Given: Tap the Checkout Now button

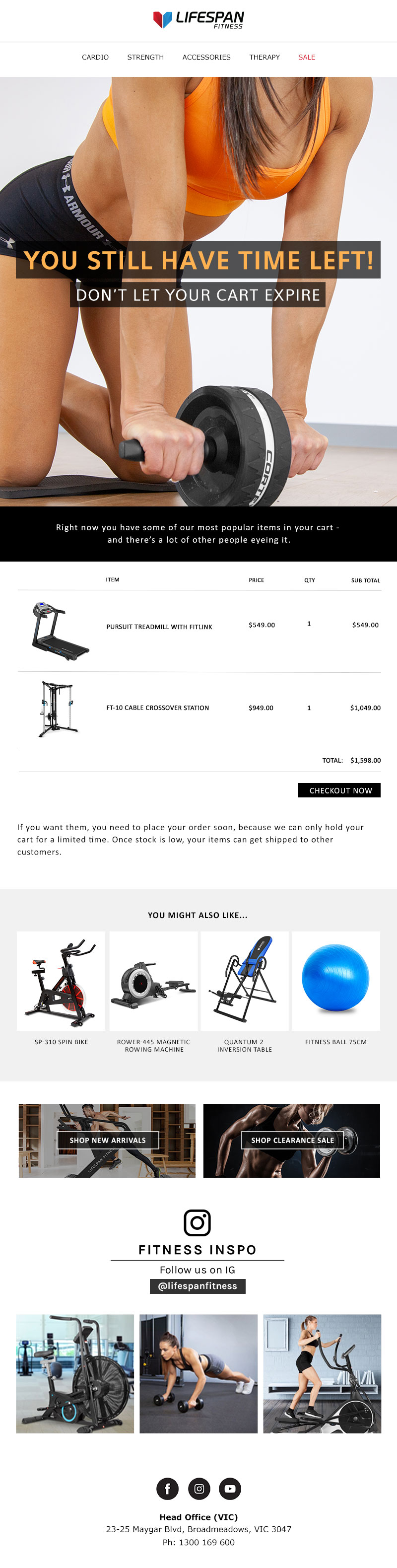Looking at the screenshot, I should 339,790.
